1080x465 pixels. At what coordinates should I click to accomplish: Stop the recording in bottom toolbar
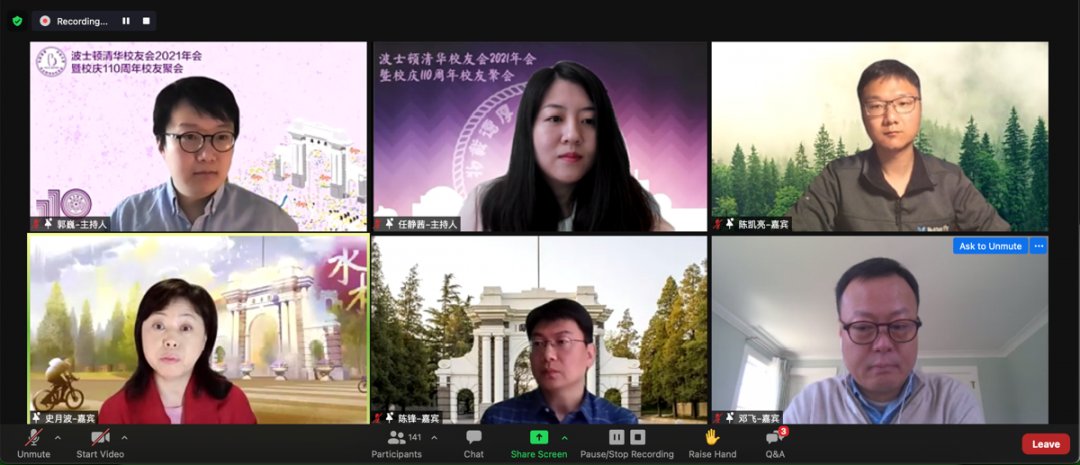tap(638, 437)
